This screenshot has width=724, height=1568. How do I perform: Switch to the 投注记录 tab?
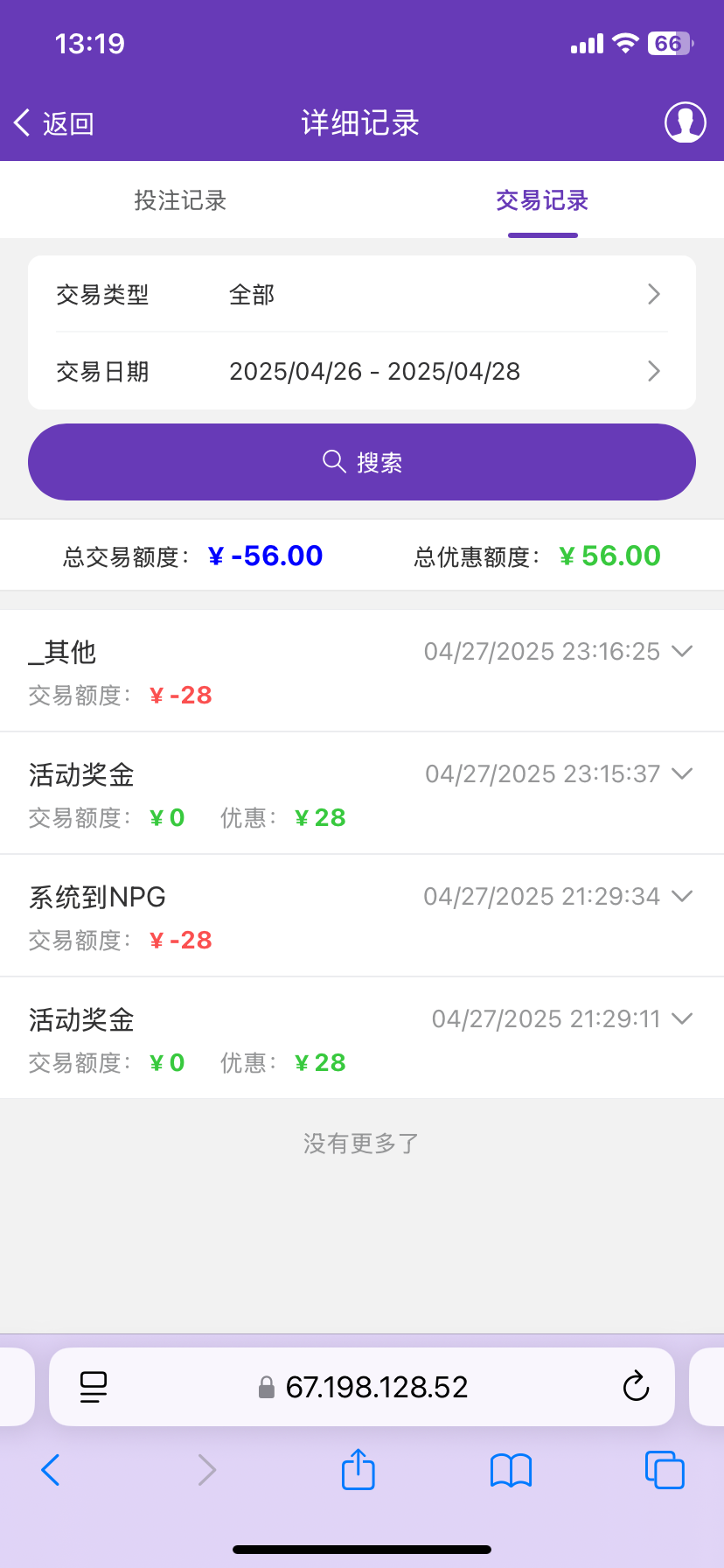click(180, 200)
